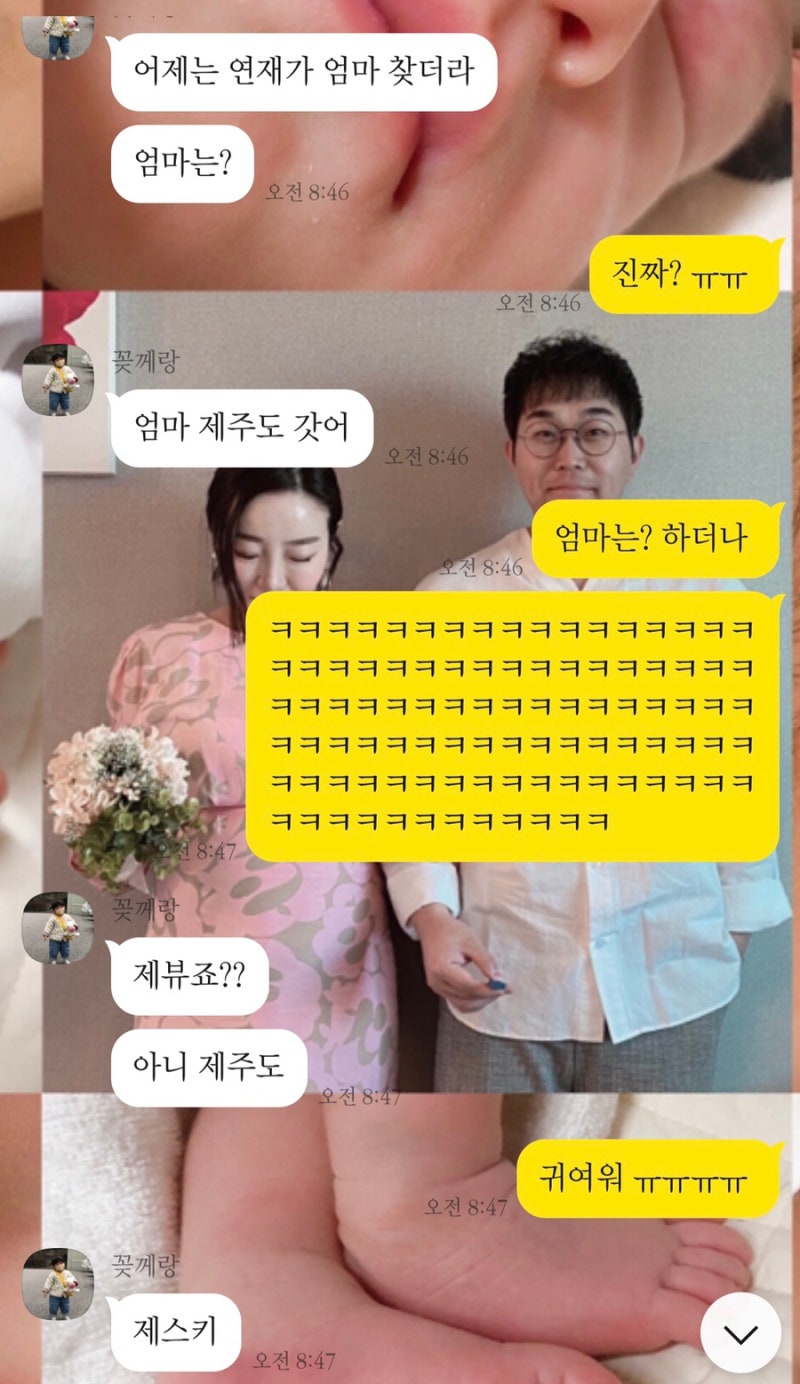
Task: Jump to latest messages with down chevron
Action: click(741, 1333)
